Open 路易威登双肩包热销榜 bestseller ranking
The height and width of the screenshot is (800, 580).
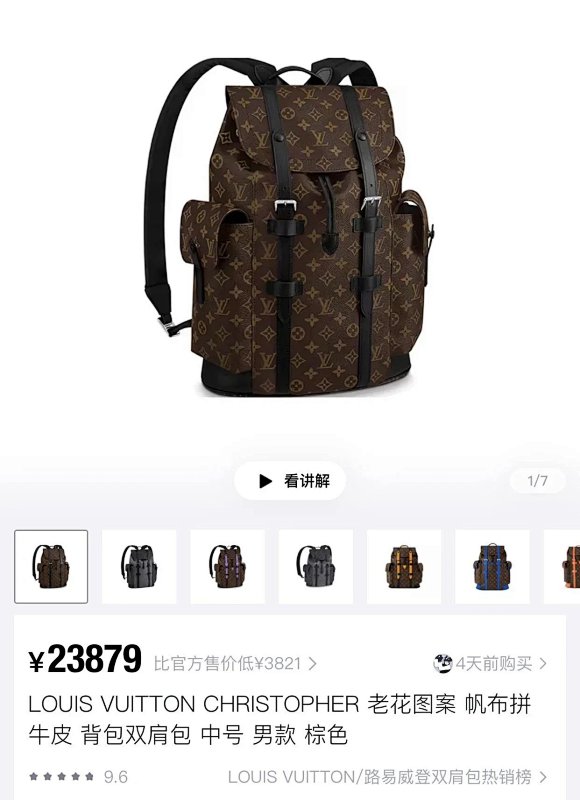coord(388,777)
